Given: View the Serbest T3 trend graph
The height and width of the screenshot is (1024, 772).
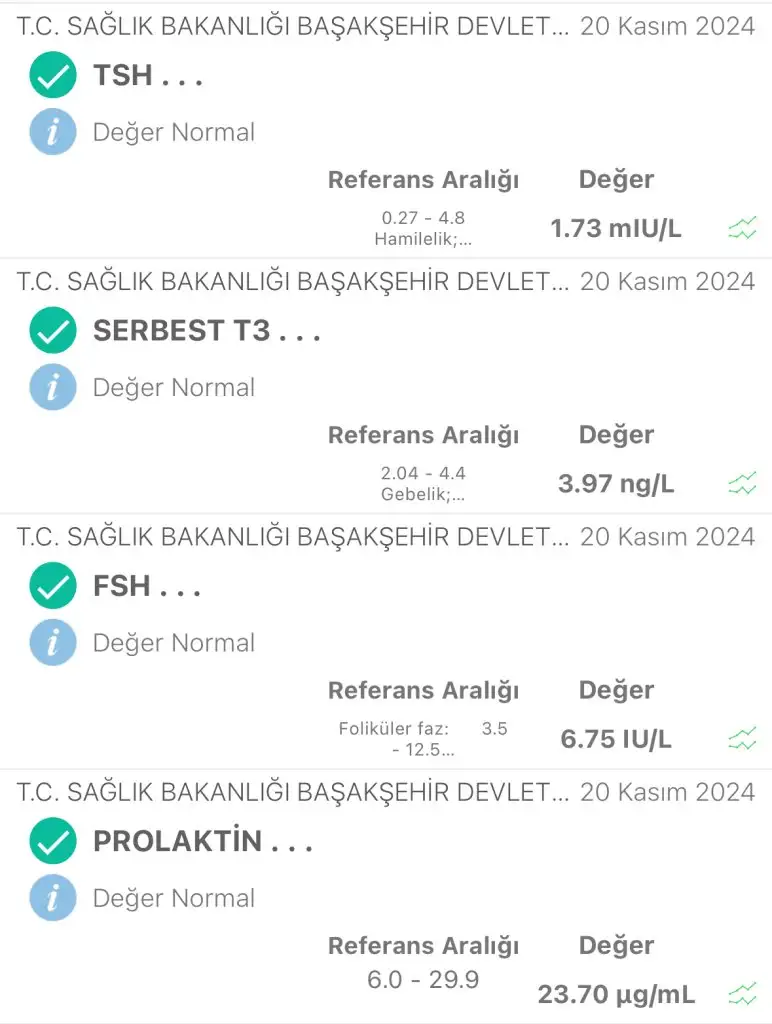Looking at the screenshot, I should pyautogui.click(x=742, y=485).
